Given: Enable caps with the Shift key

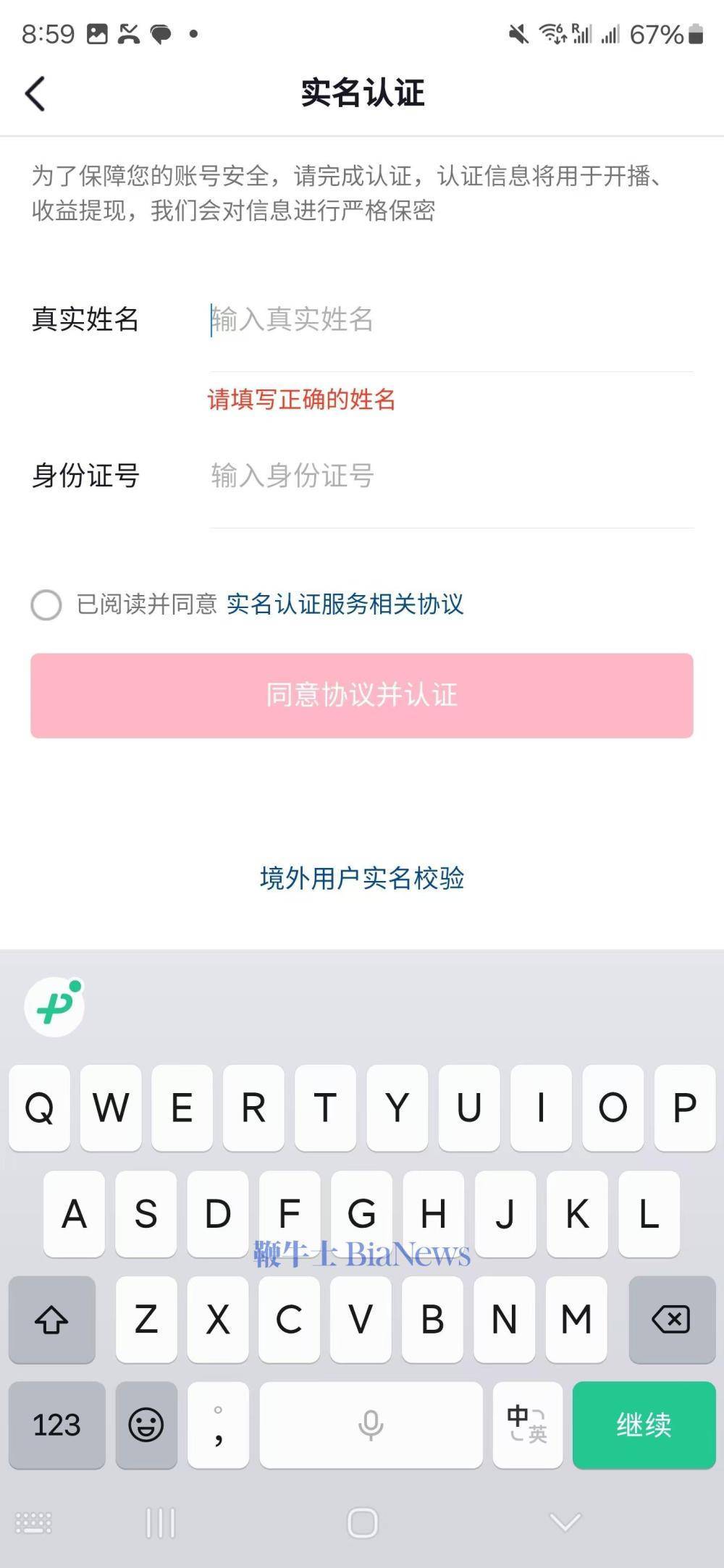Looking at the screenshot, I should [x=51, y=1319].
